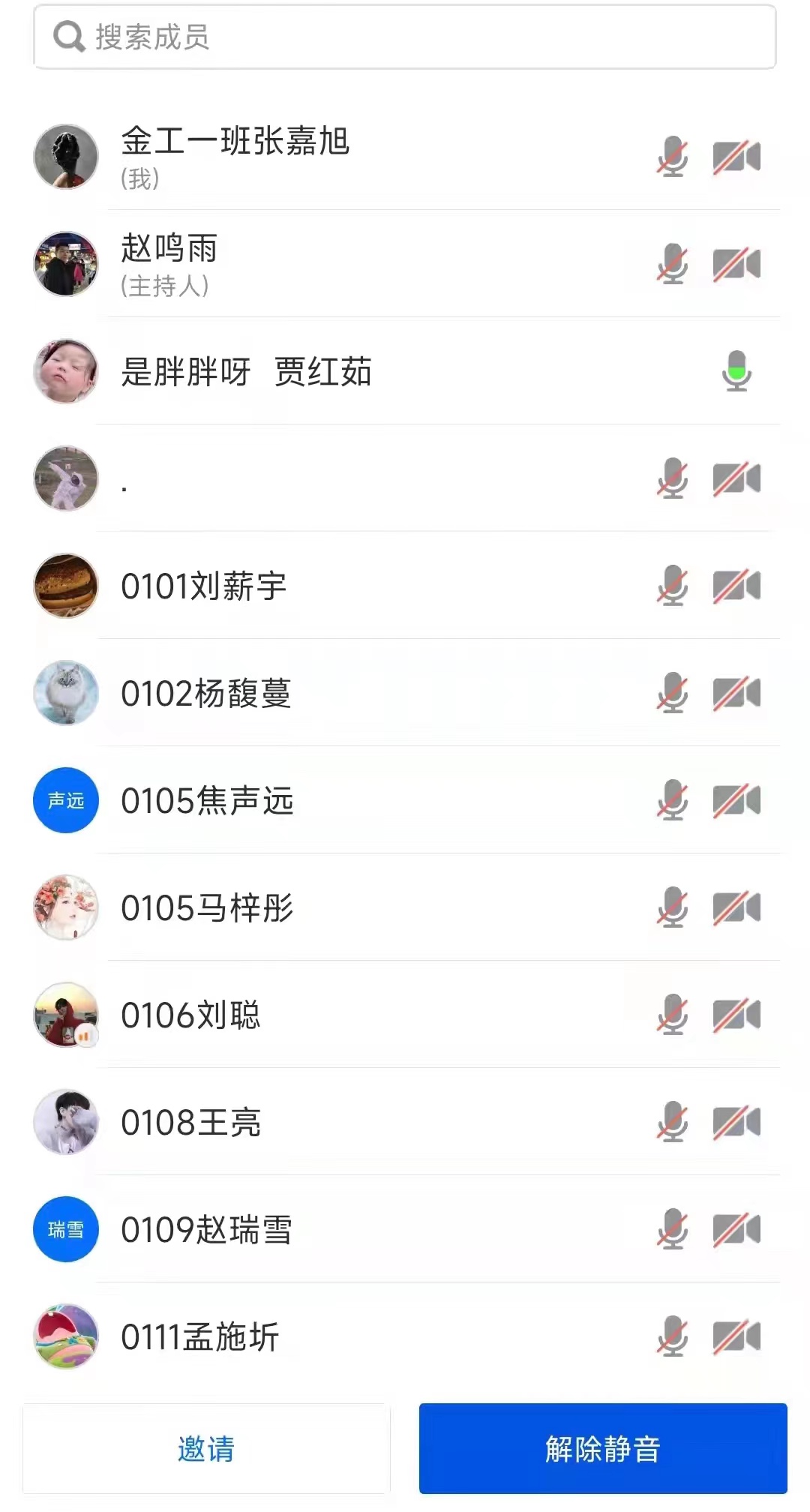Image resolution: width=810 pixels, height=1512 pixels.
Task: Select member 0102杨馥蔓
Action: (x=206, y=693)
